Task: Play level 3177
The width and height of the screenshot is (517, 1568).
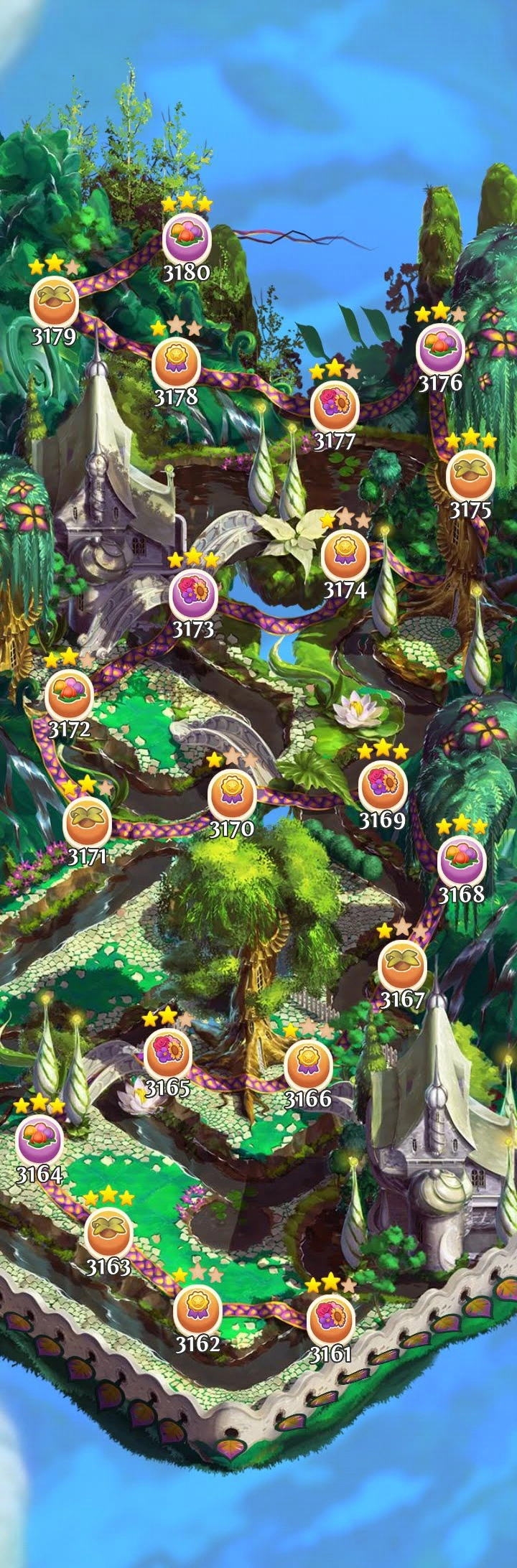Action: click(335, 406)
